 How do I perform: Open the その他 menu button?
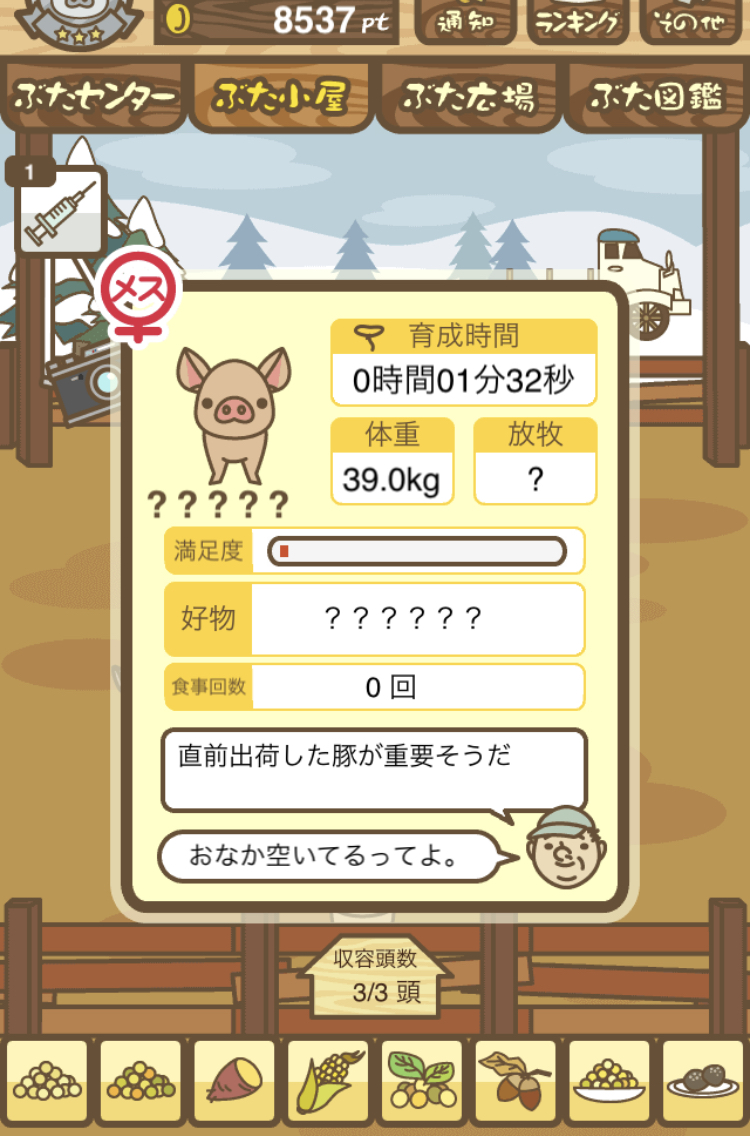pos(691,22)
